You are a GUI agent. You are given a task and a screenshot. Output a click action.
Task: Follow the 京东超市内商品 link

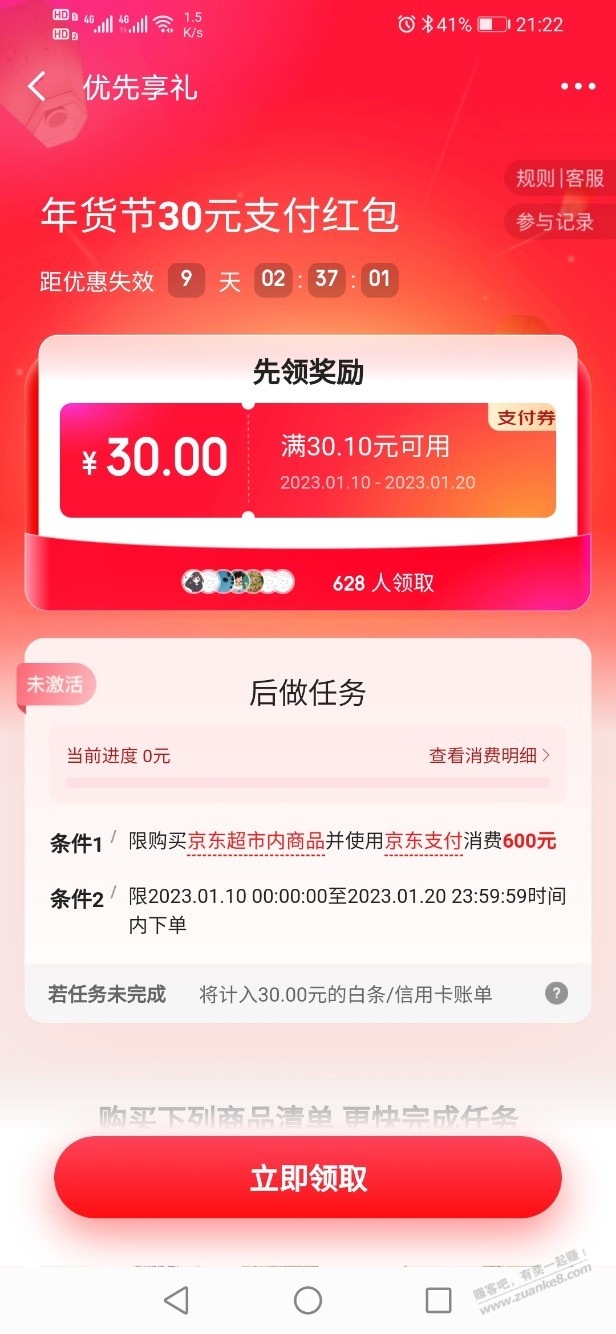[256, 841]
